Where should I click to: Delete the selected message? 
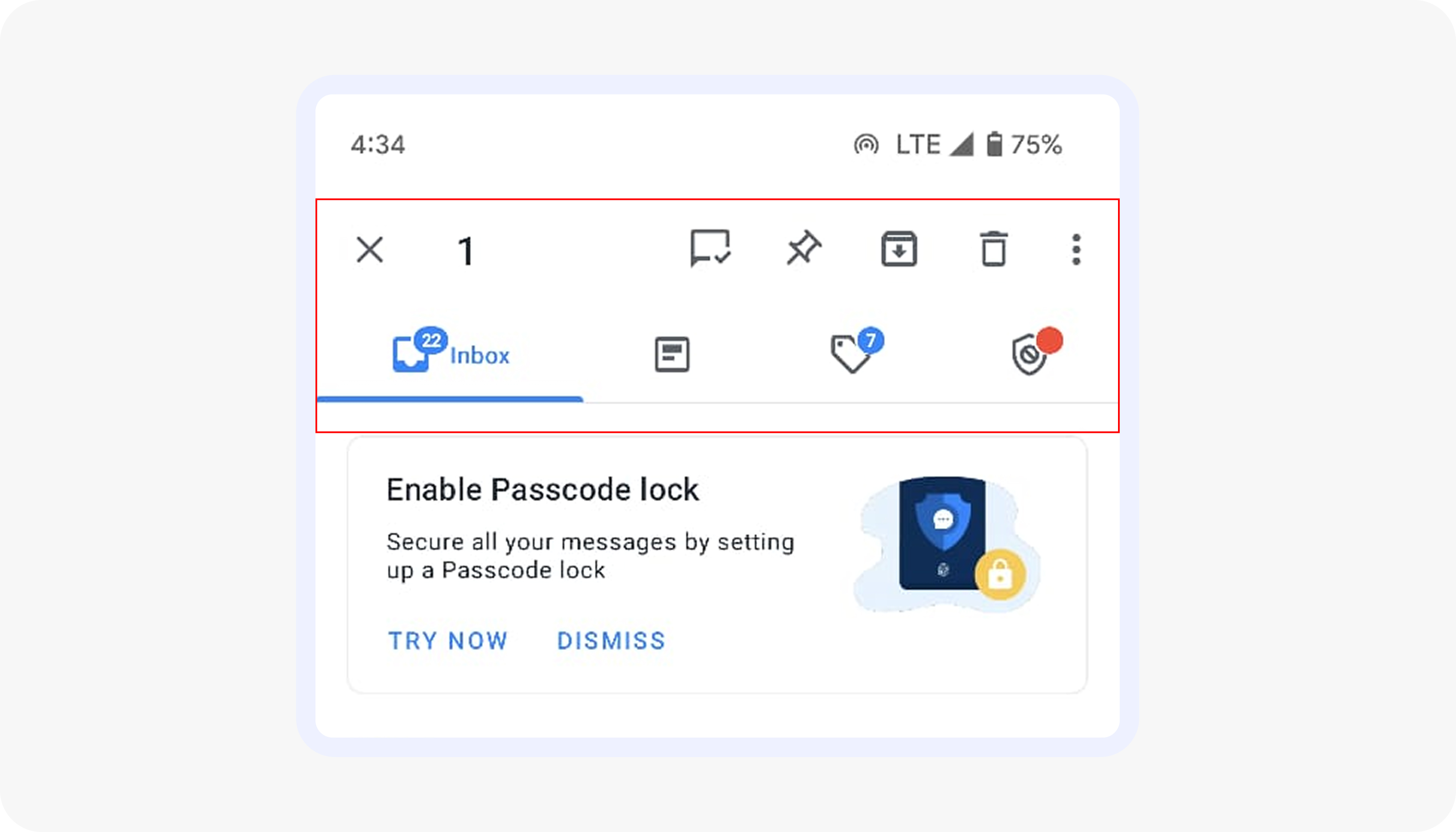994,249
